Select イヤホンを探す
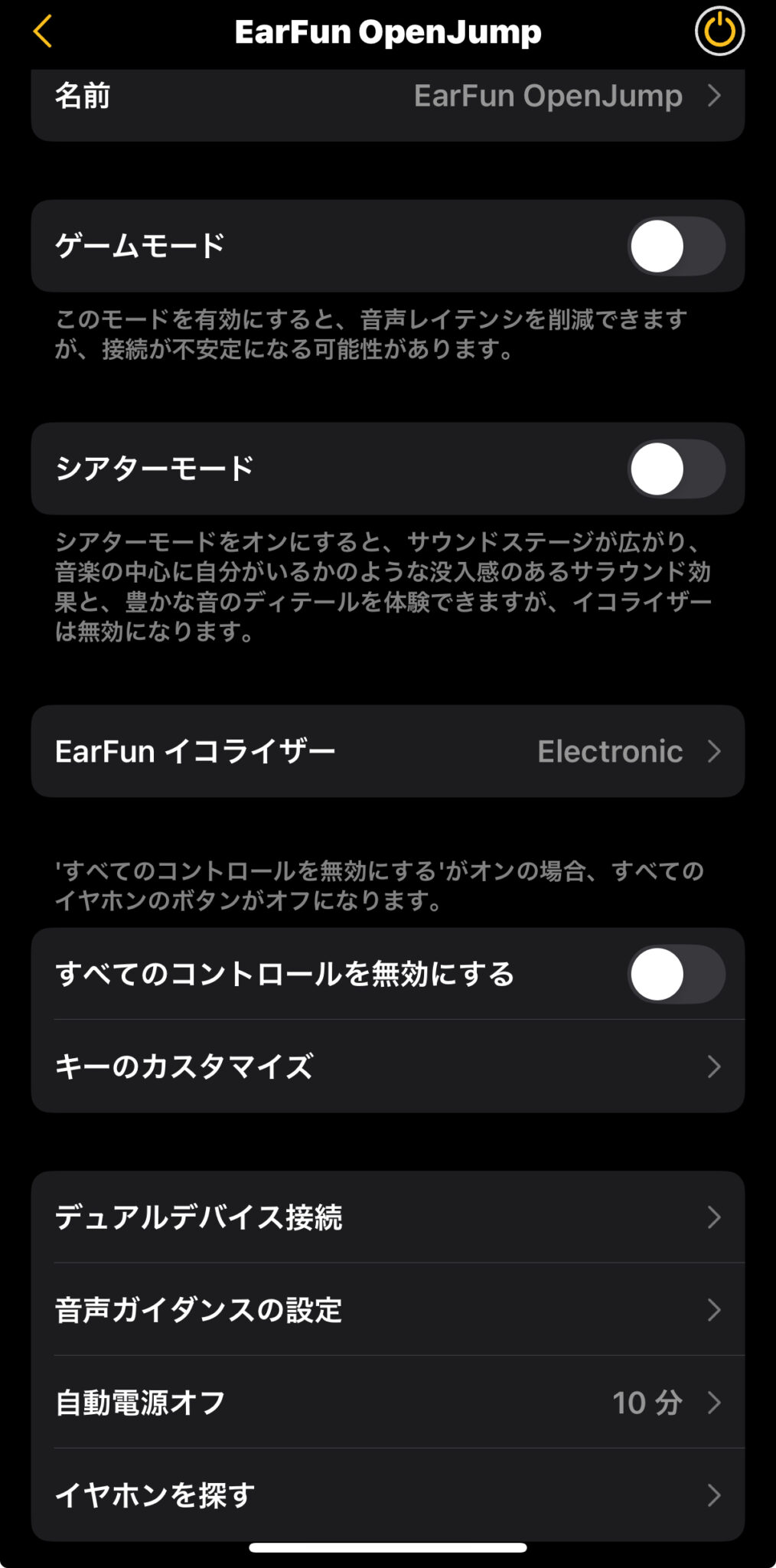 click(388, 1493)
